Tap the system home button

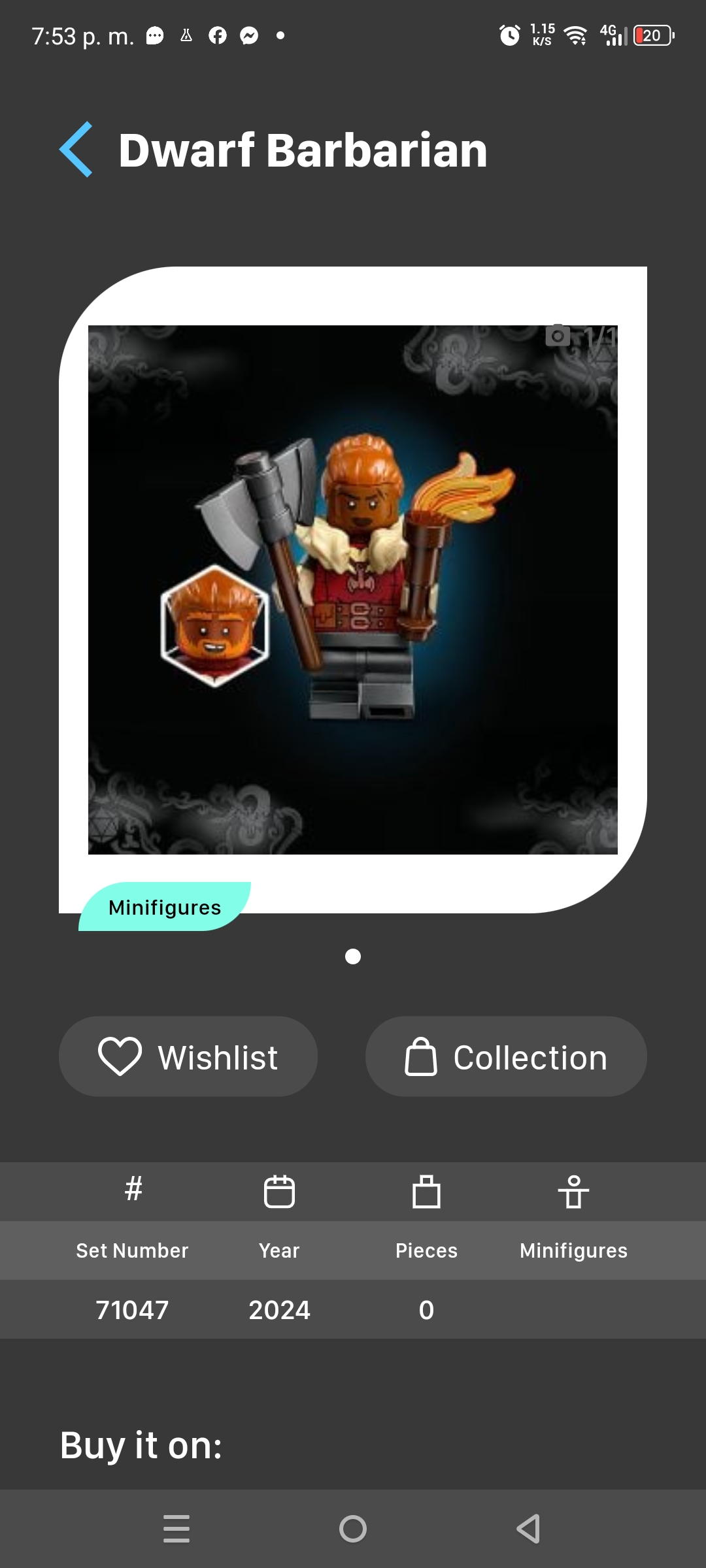point(353,1529)
